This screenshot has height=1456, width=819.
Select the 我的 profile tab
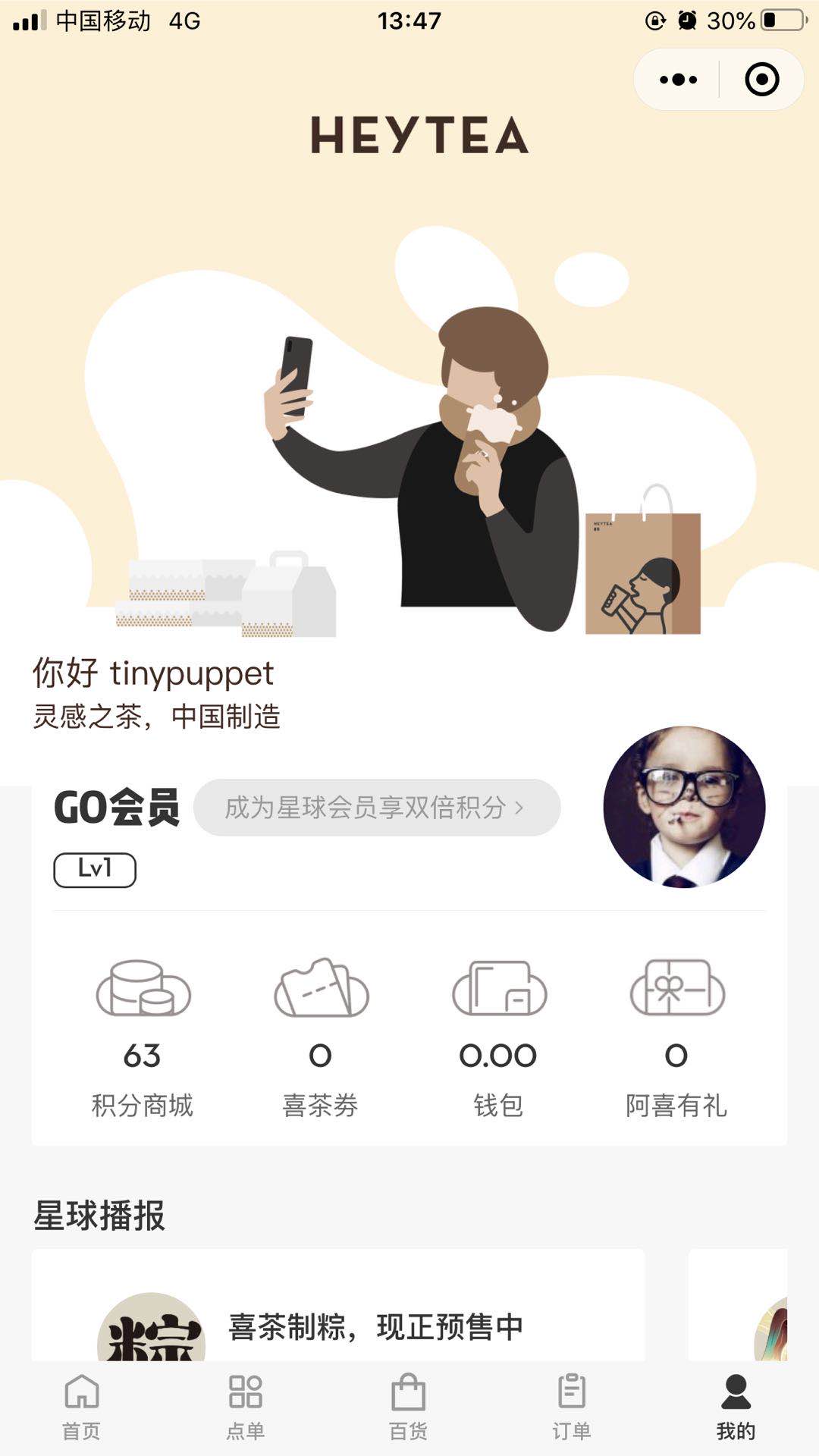point(736,1407)
